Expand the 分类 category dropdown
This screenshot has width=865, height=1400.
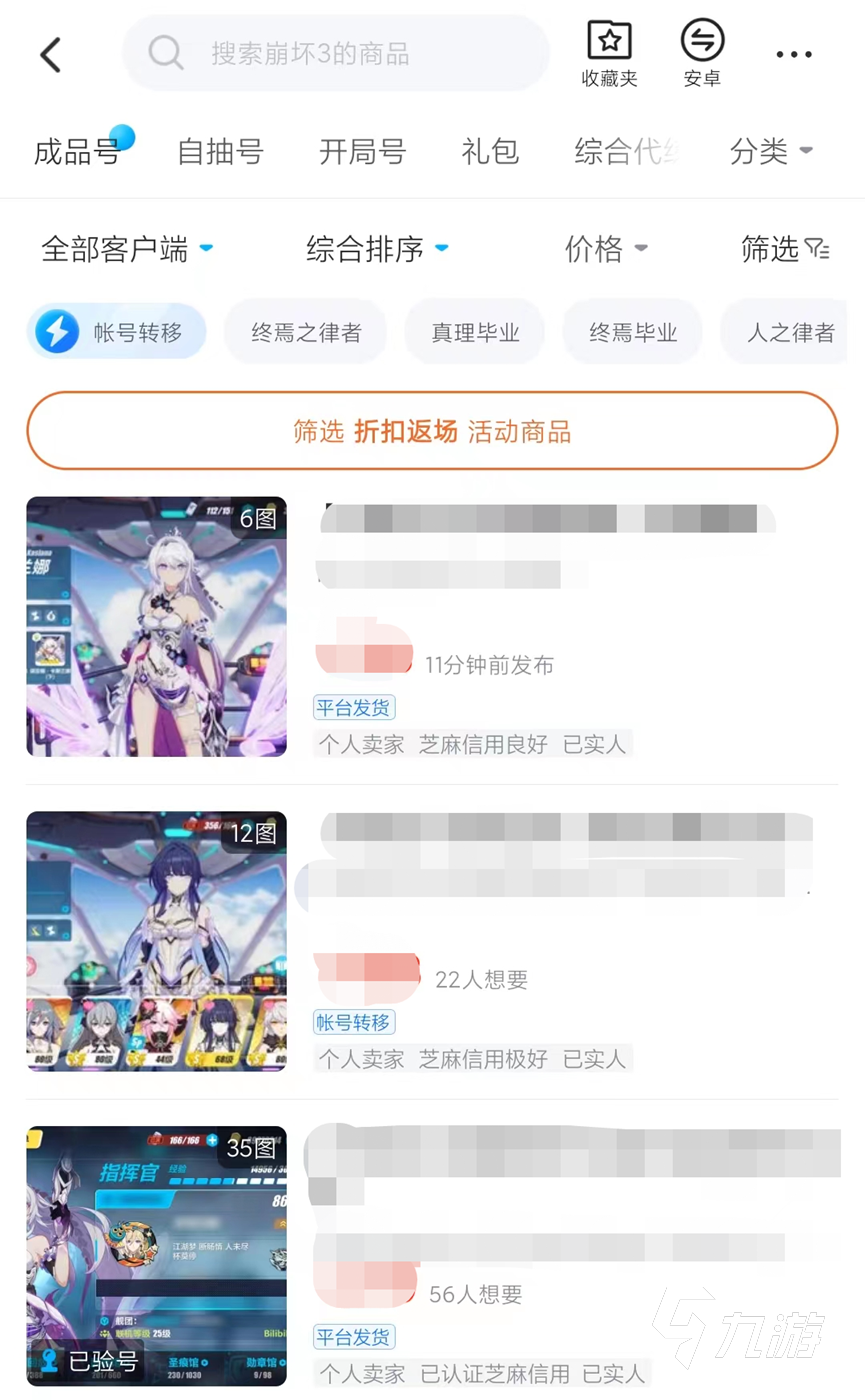(x=770, y=152)
